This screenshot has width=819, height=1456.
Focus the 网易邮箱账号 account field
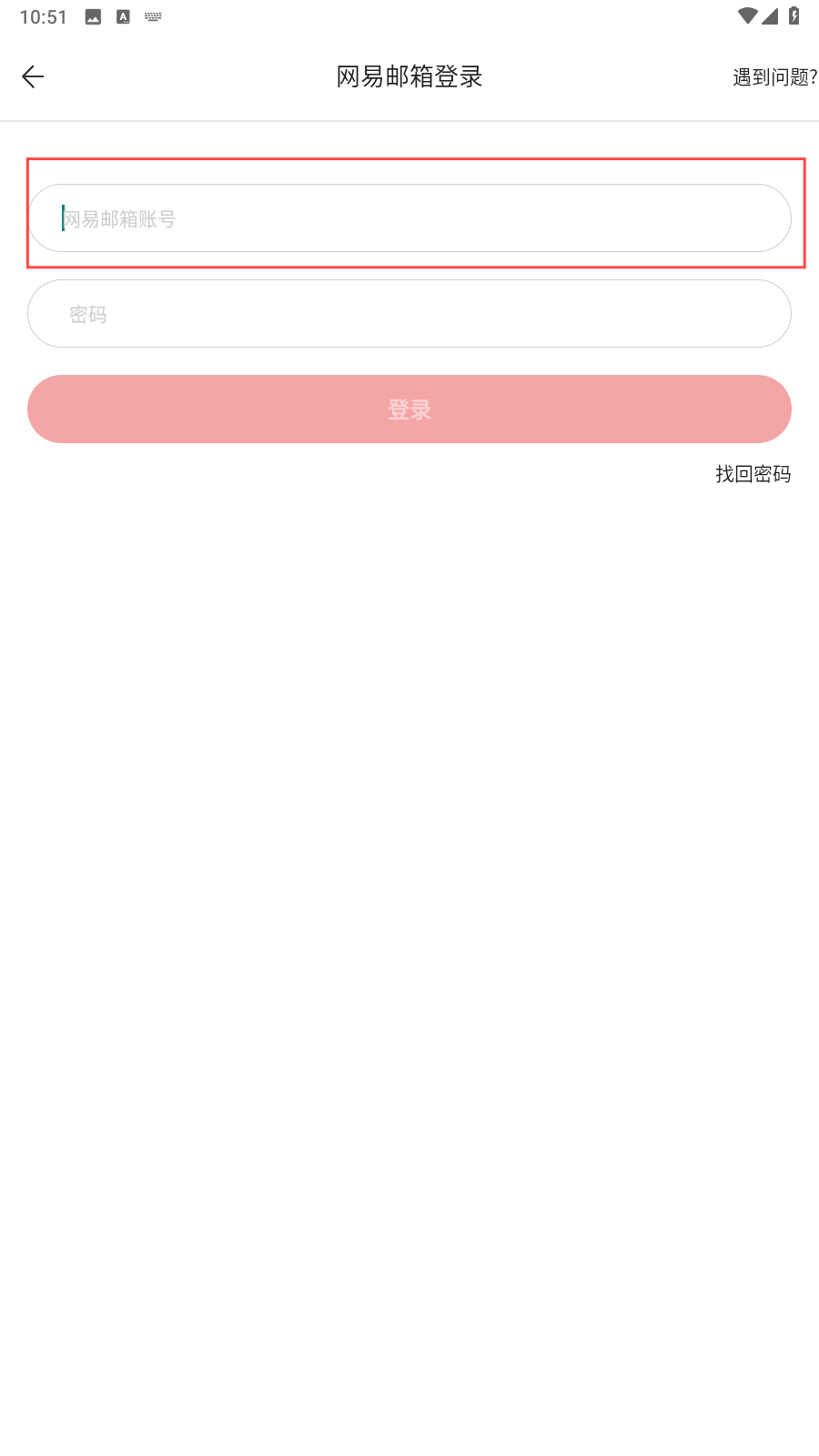point(409,218)
